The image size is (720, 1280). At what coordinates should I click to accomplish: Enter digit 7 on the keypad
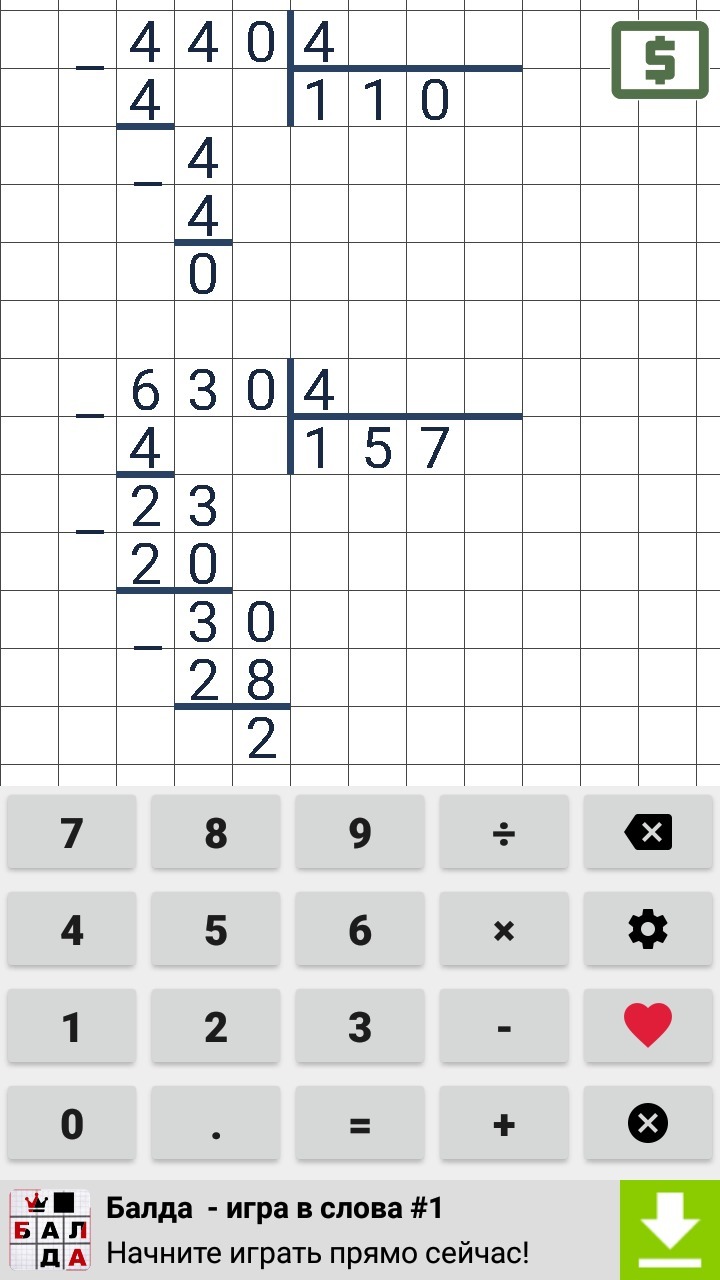pos(72,832)
